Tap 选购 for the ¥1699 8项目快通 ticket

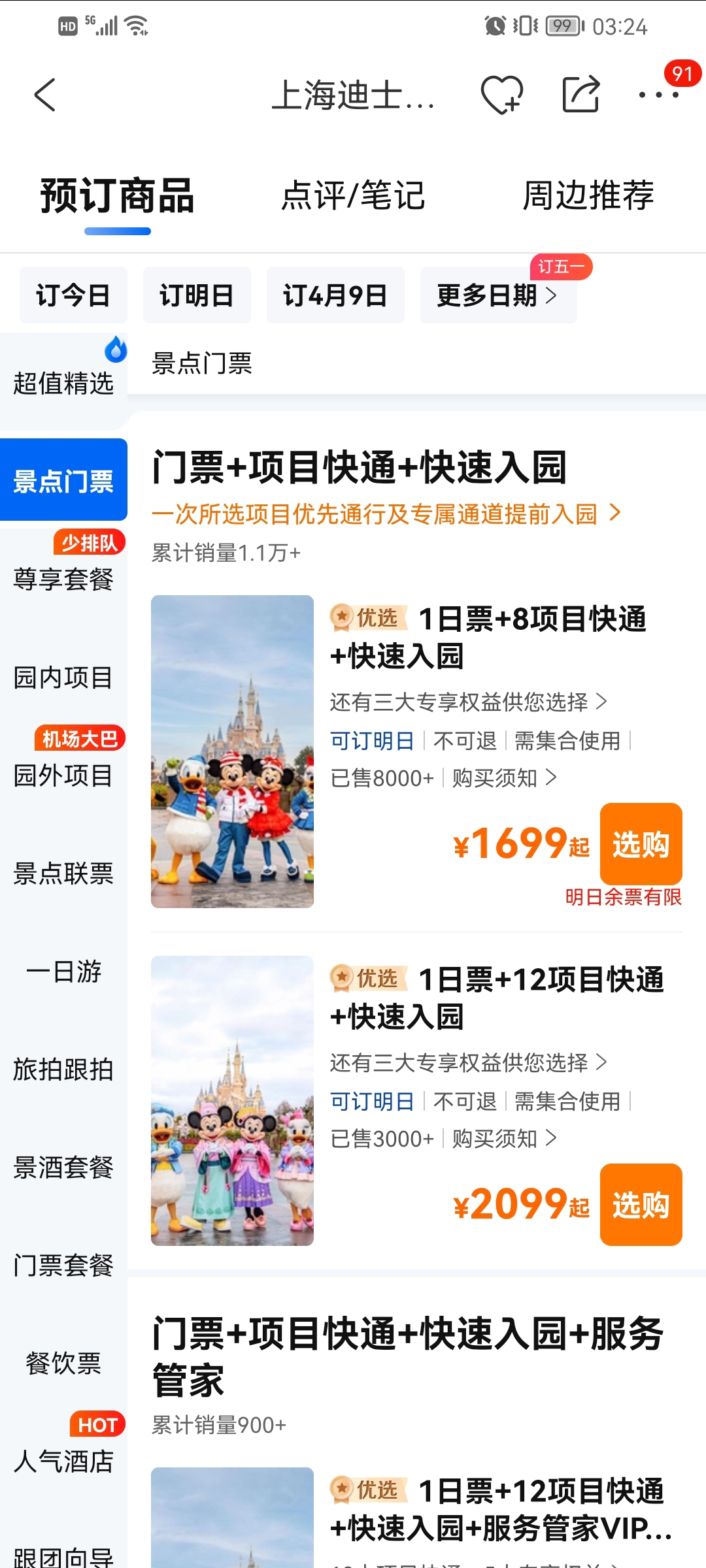coord(641,844)
